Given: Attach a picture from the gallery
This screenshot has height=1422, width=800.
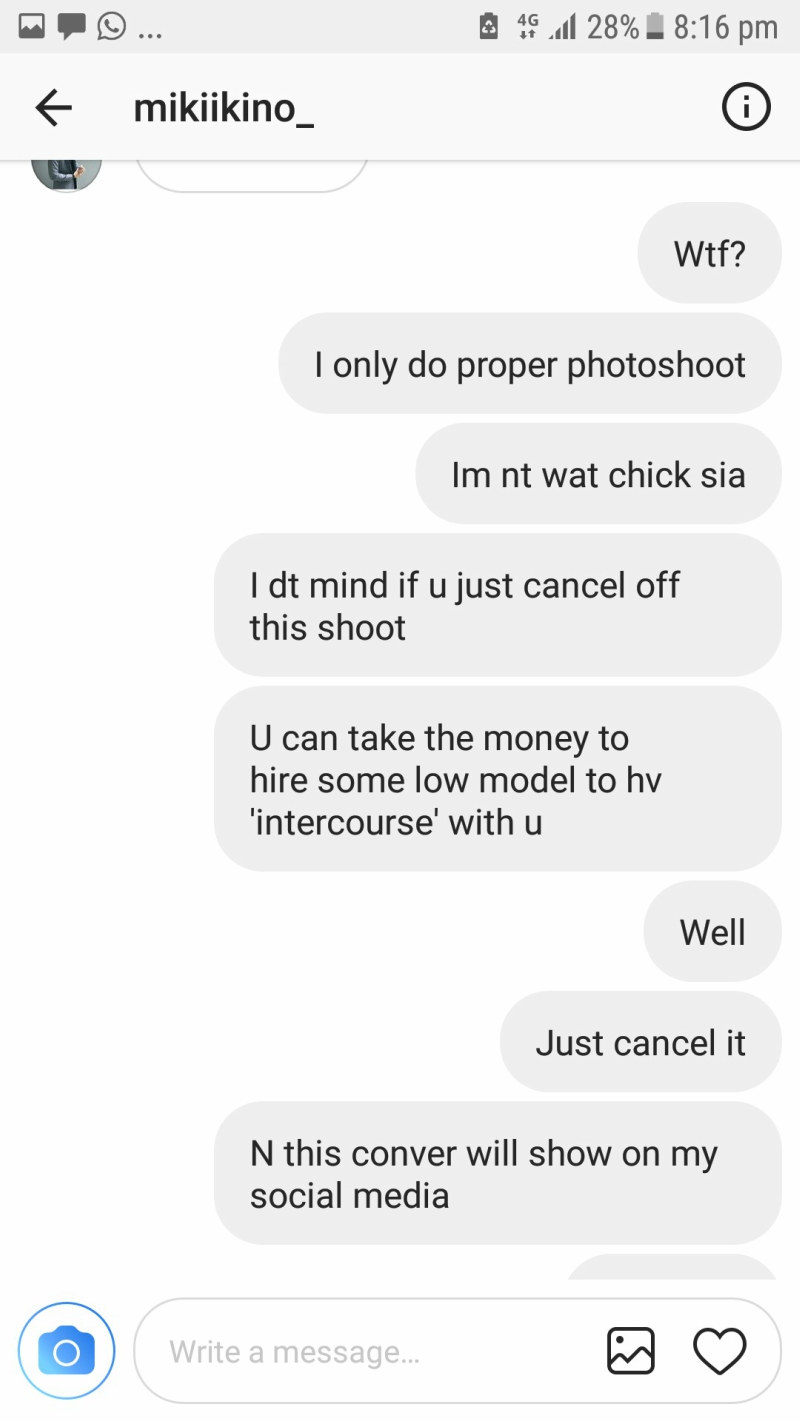Looking at the screenshot, I should (631, 1352).
